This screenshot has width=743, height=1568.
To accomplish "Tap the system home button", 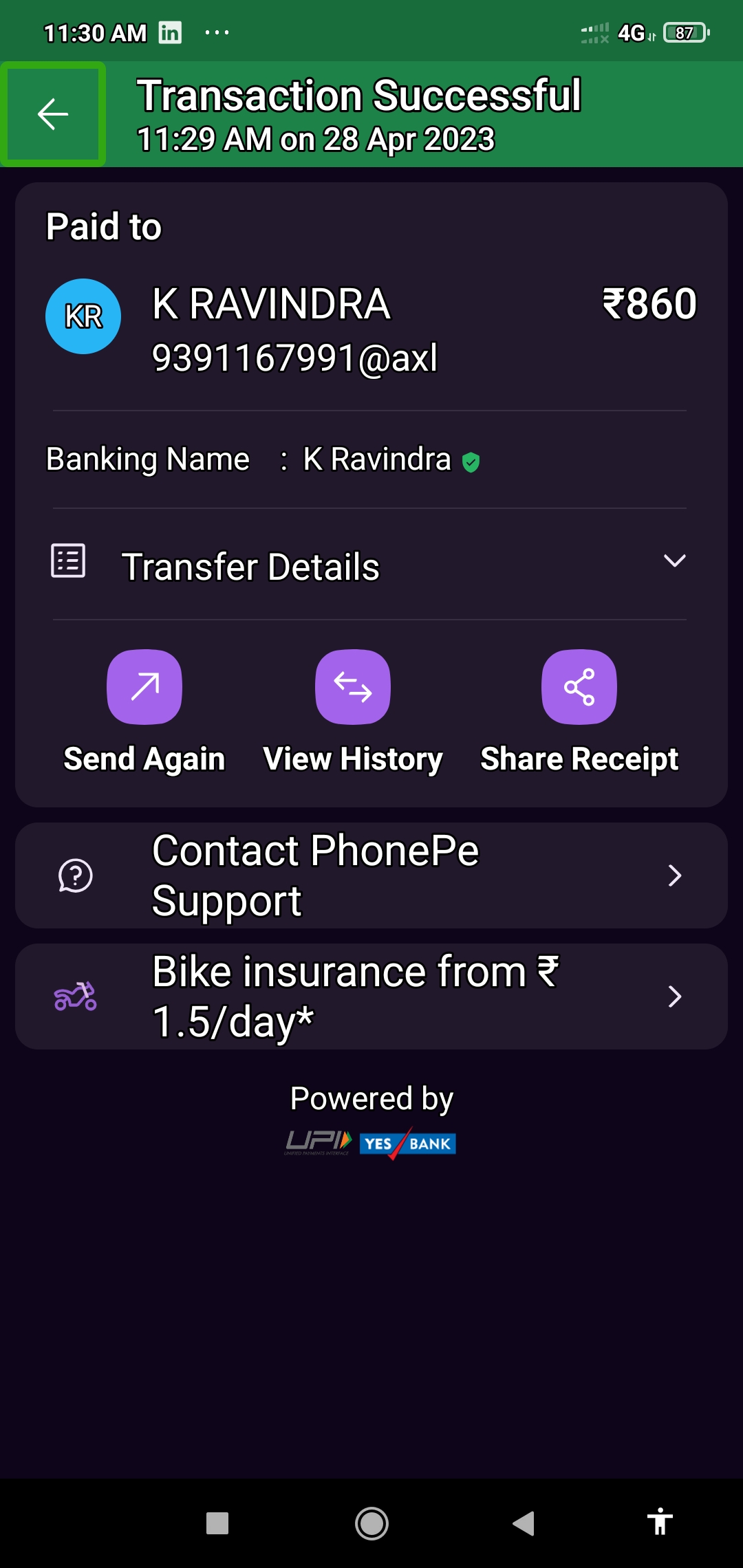I will (x=371, y=1523).
